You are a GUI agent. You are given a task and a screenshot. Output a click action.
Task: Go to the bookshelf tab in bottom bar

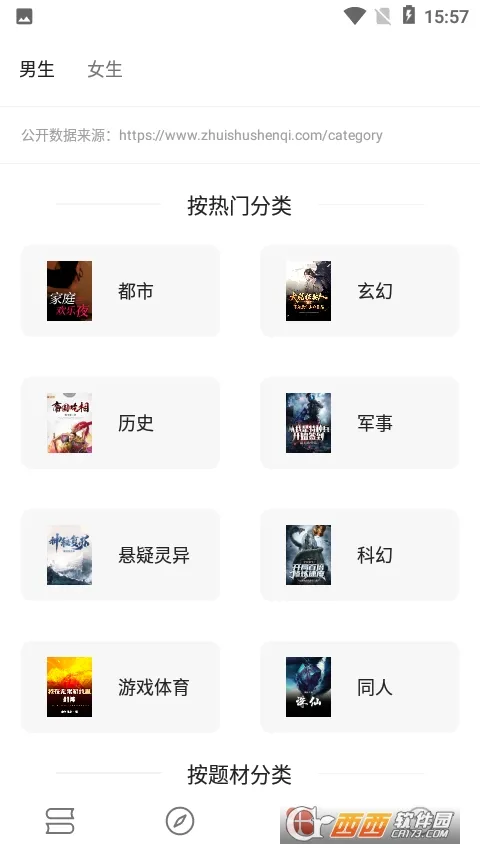point(60,821)
